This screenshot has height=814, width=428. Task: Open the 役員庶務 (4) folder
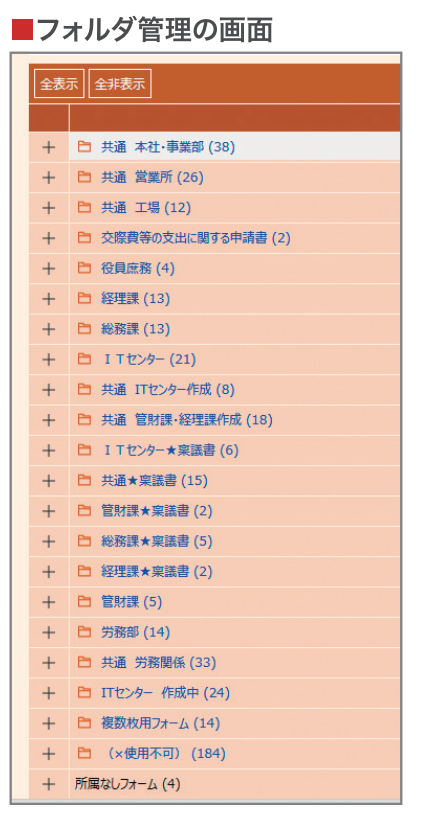pos(138,268)
